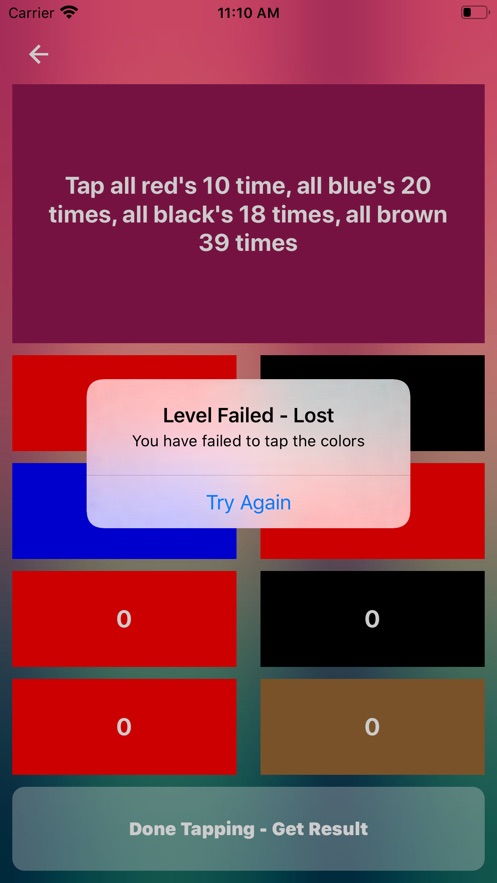
Task: Tap the brown color tile
Action: 372,726
